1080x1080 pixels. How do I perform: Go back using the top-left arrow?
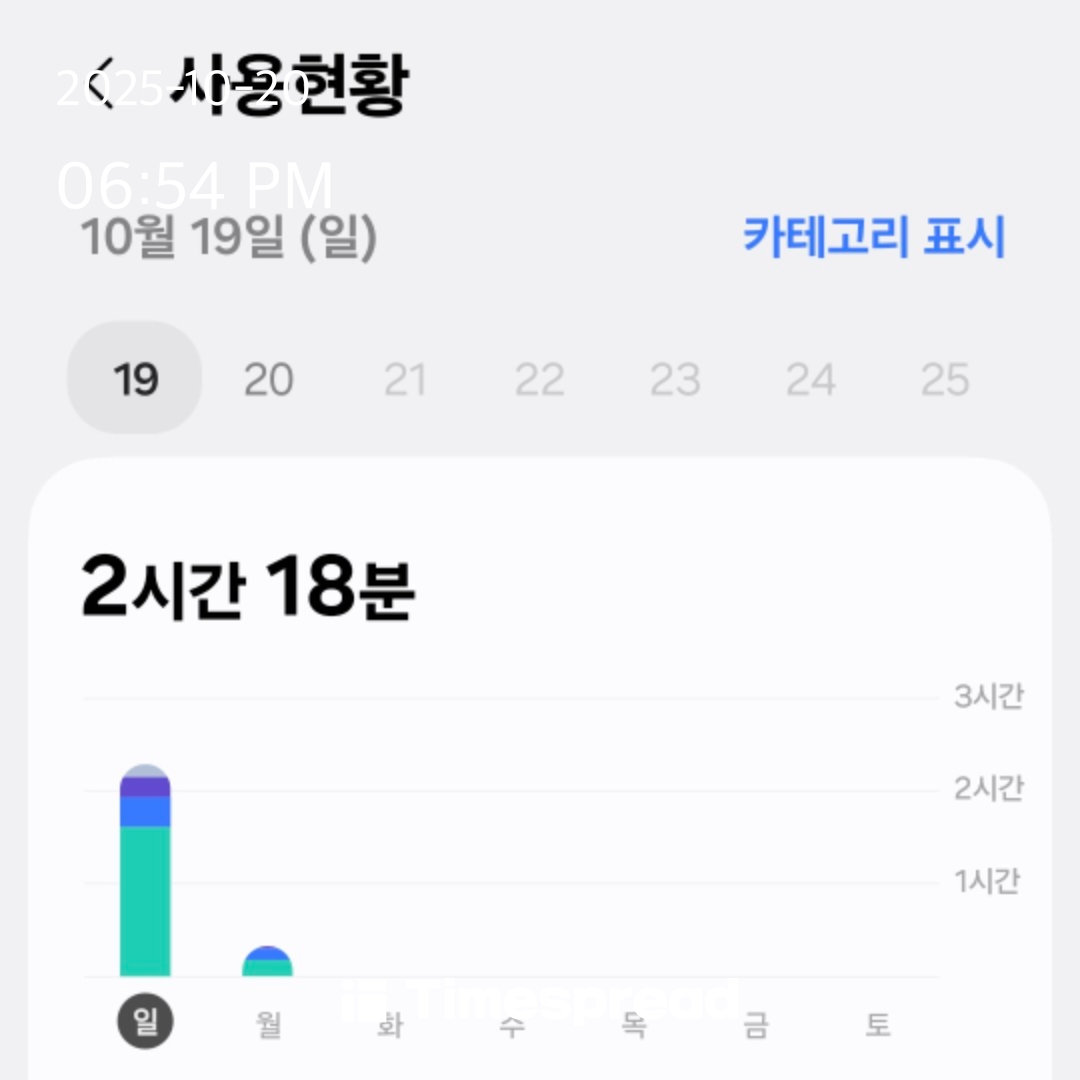pyautogui.click(x=101, y=83)
